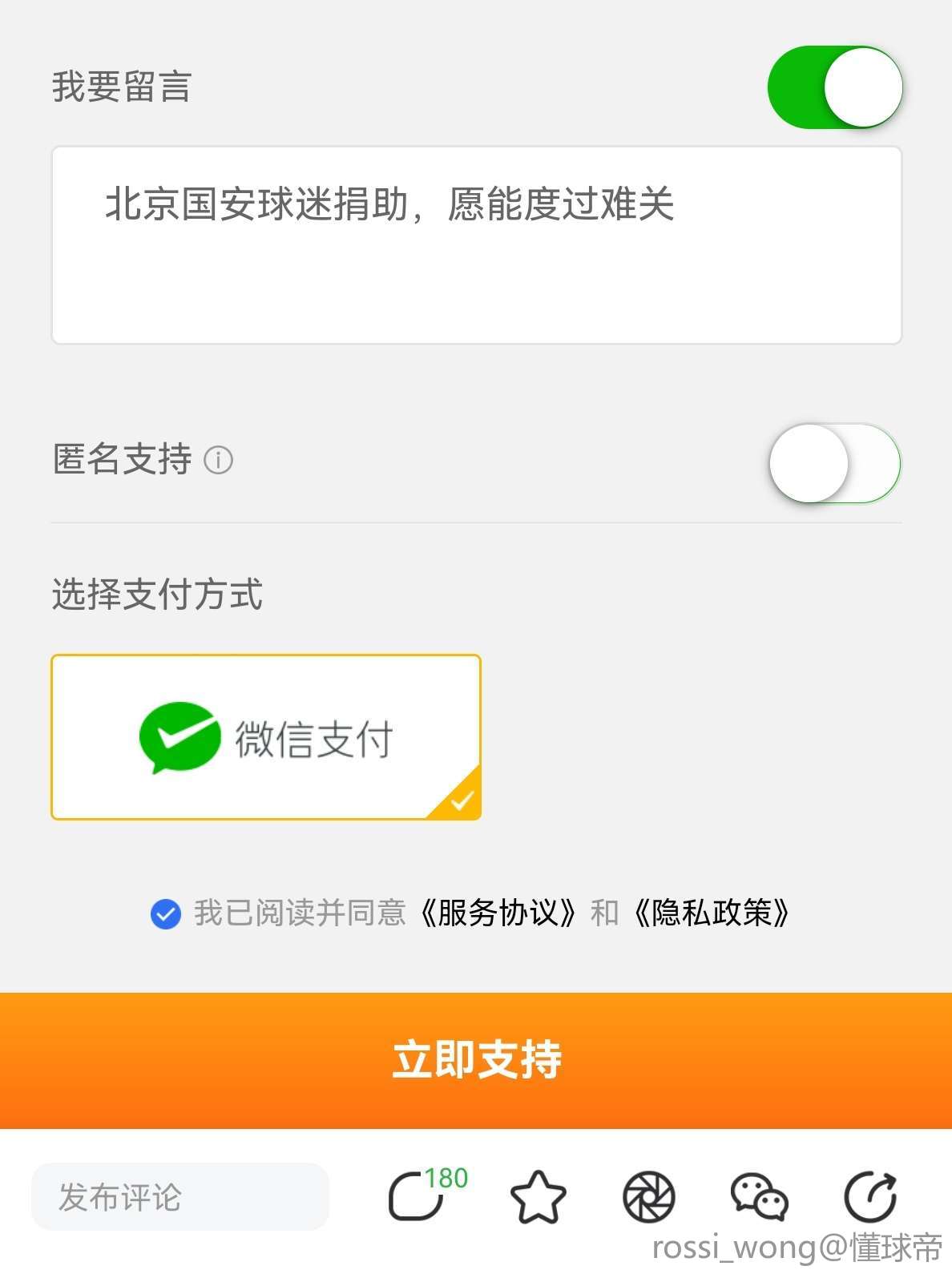Share to WeChat Moments
This screenshot has width=952, height=1274.
point(648,1197)
